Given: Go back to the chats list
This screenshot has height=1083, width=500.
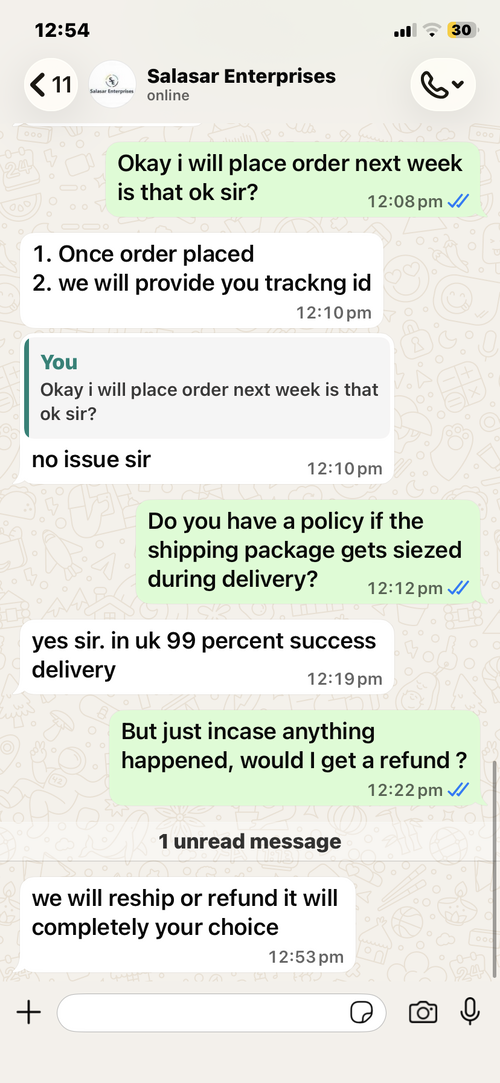Looking at the screenshot, I should (x=52, y=84).
